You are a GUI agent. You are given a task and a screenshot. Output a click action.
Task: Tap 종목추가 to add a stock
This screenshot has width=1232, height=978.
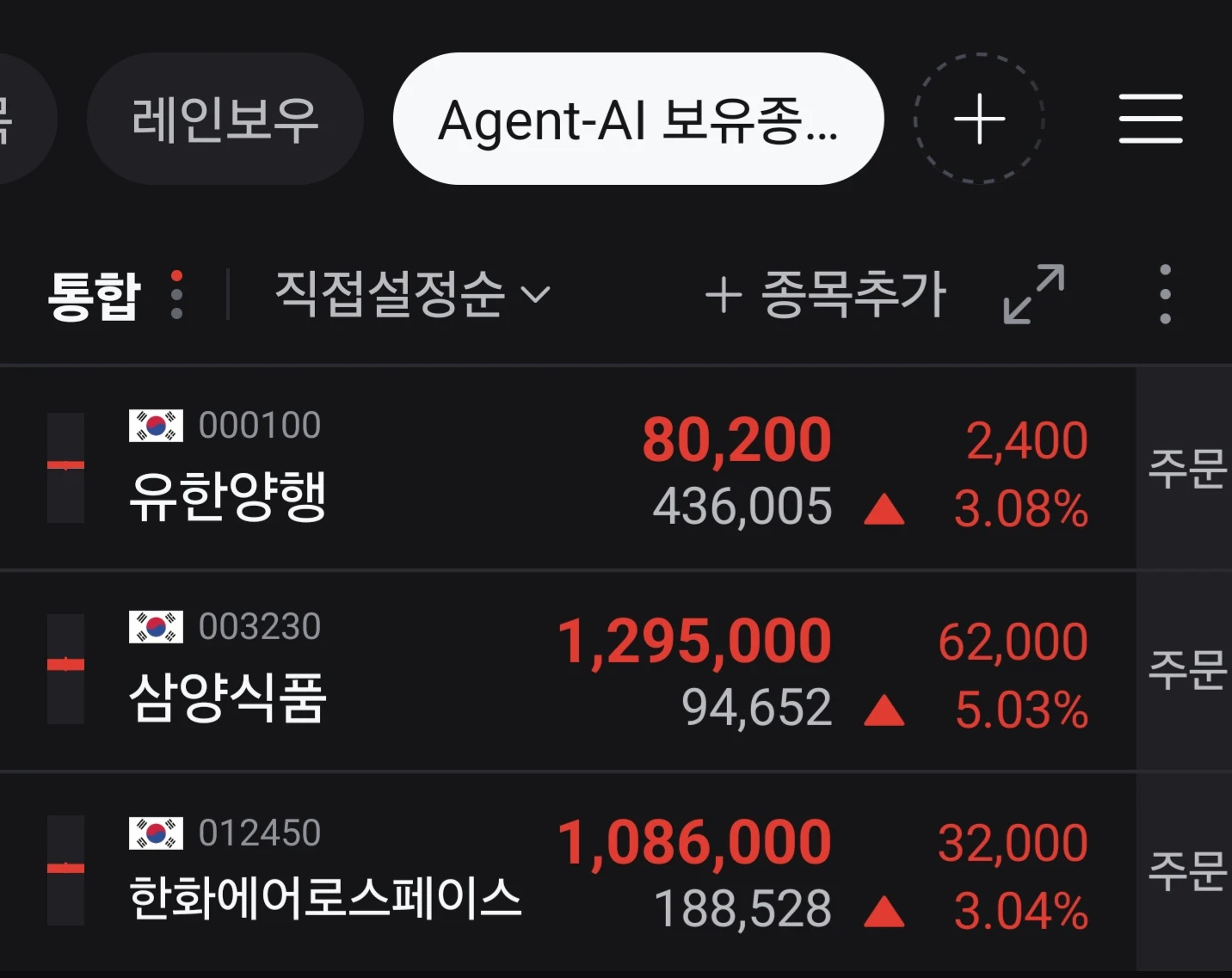(x=826, y=295)
